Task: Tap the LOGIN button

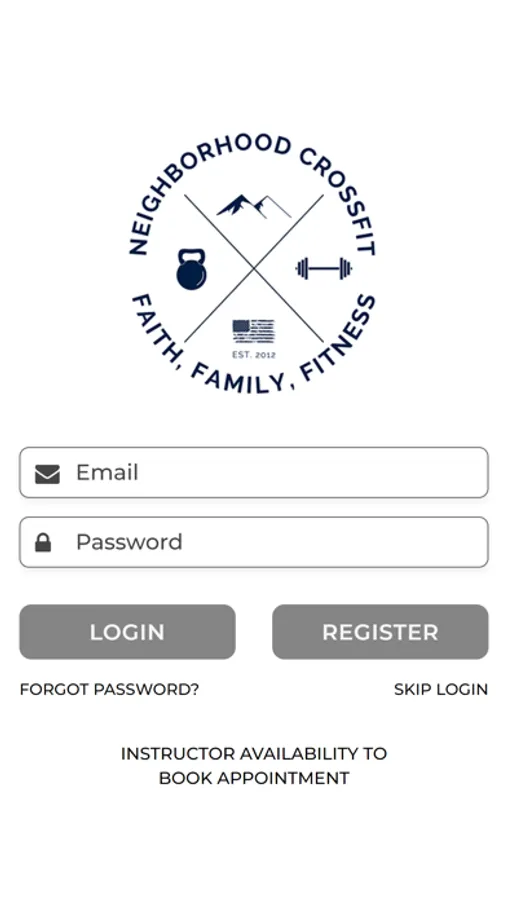Action: 127,632
